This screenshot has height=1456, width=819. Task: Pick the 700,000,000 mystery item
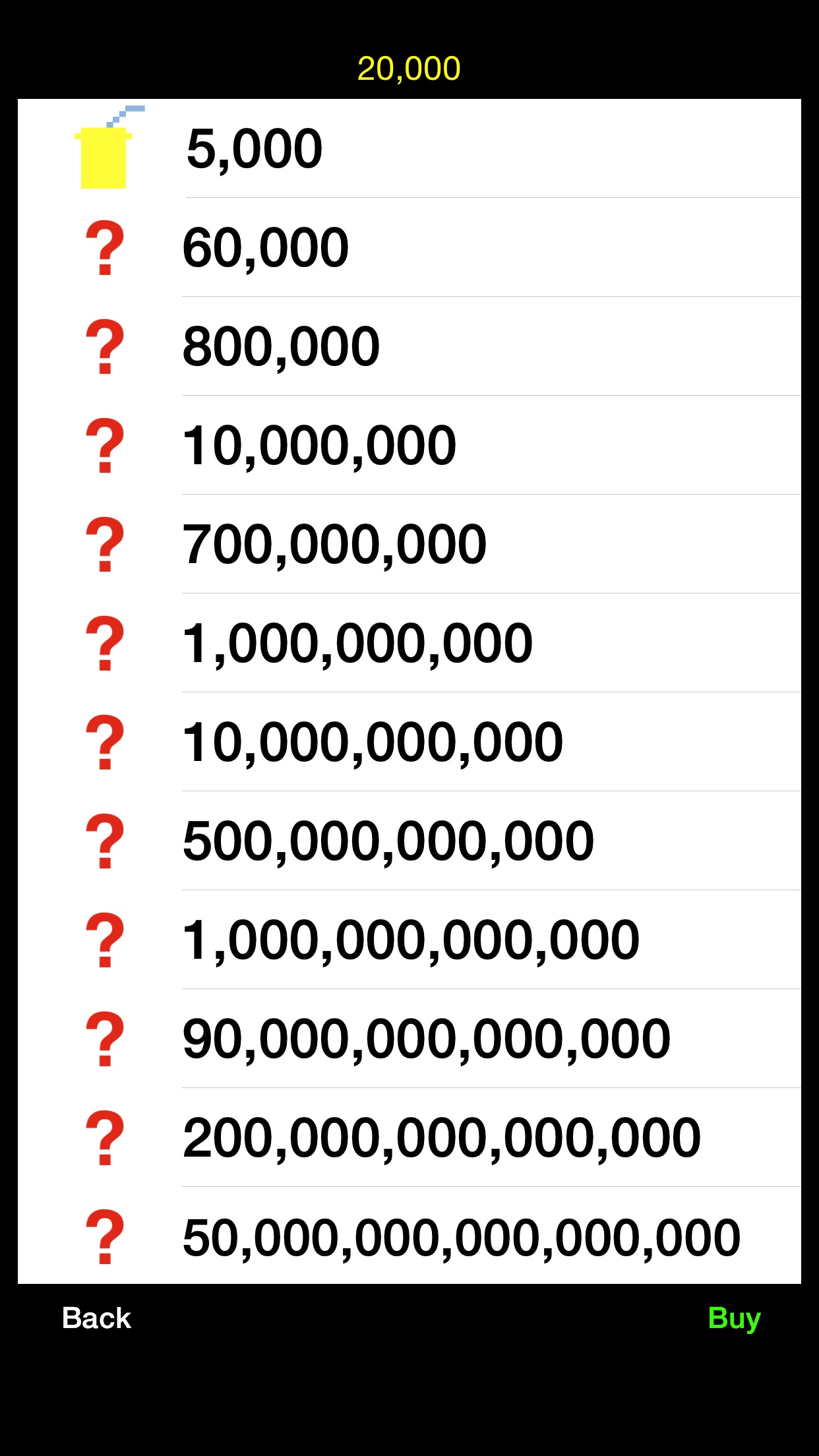coord(409,544)
